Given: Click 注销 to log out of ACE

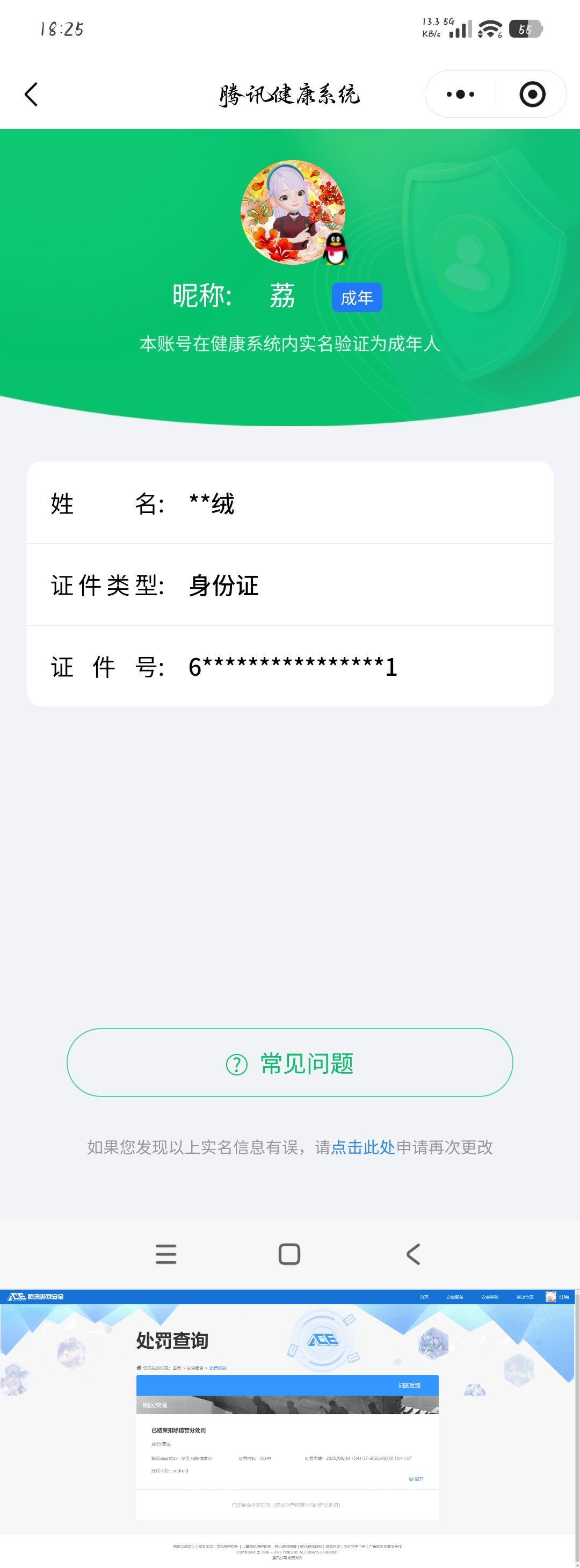Looking at the screenshot, I should [x=565, y=1297].
